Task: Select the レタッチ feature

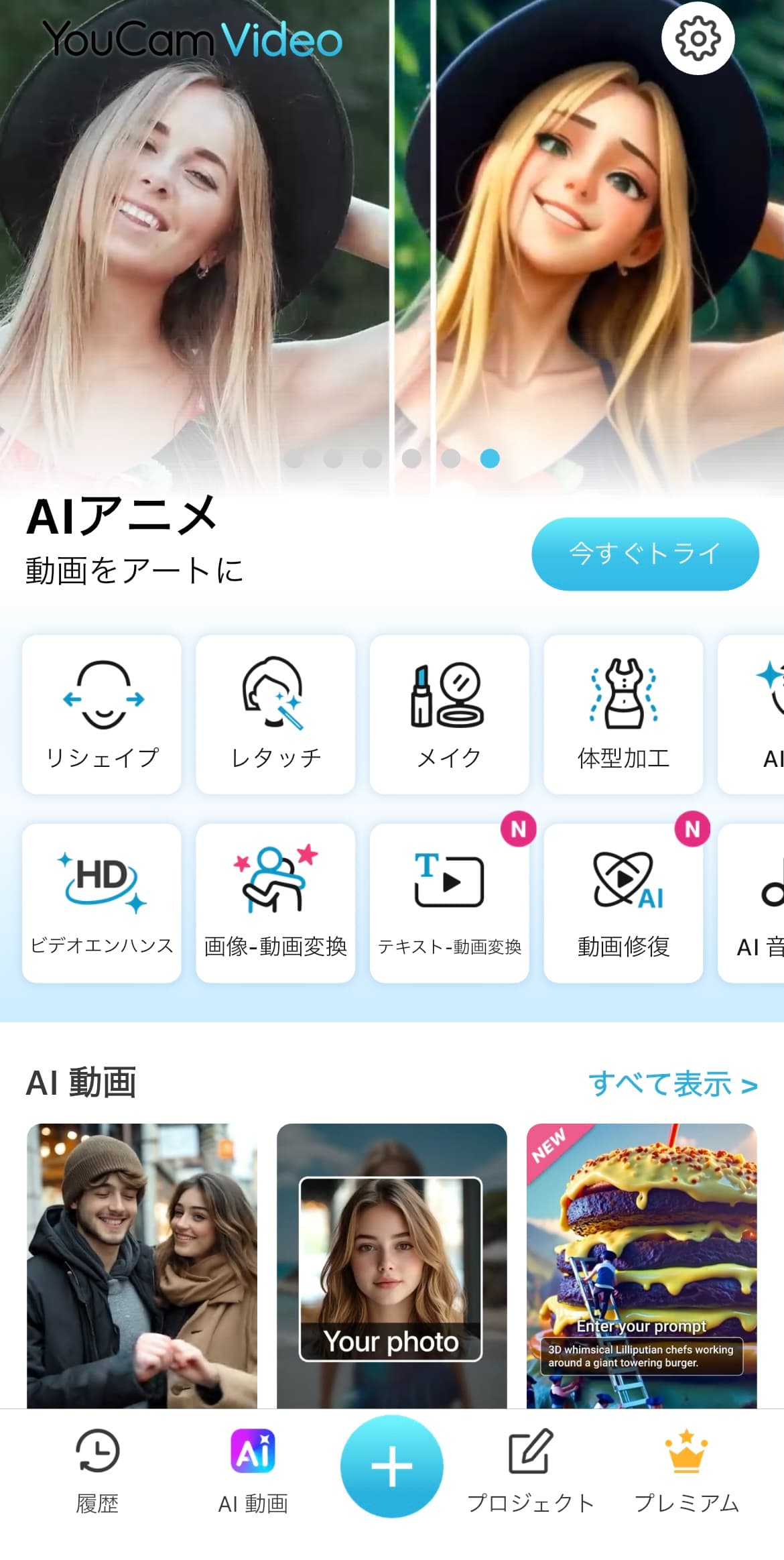Action: pyautogui.click(x=275, y=715)
